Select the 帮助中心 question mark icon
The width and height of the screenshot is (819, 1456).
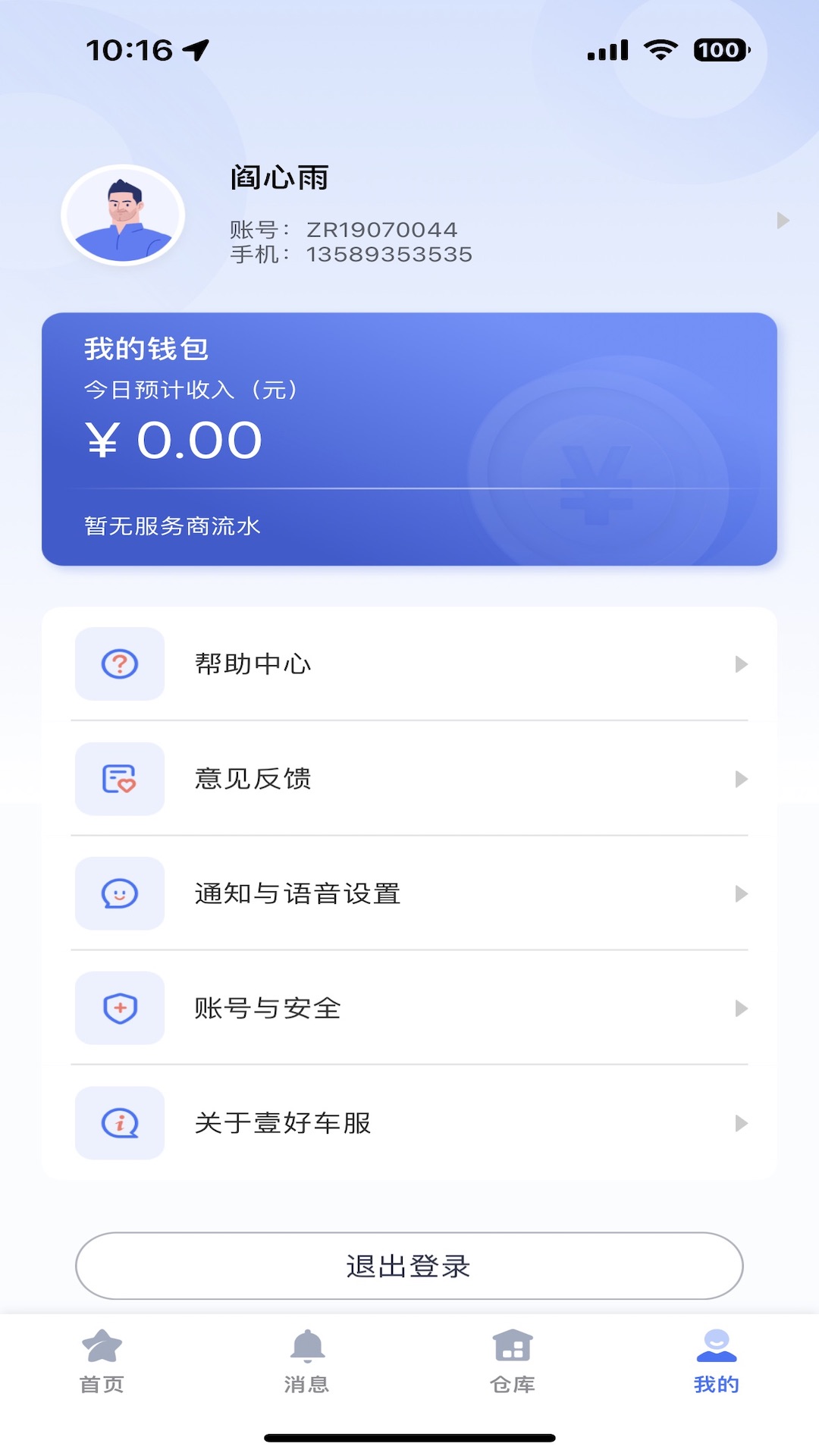coord(120,664)
